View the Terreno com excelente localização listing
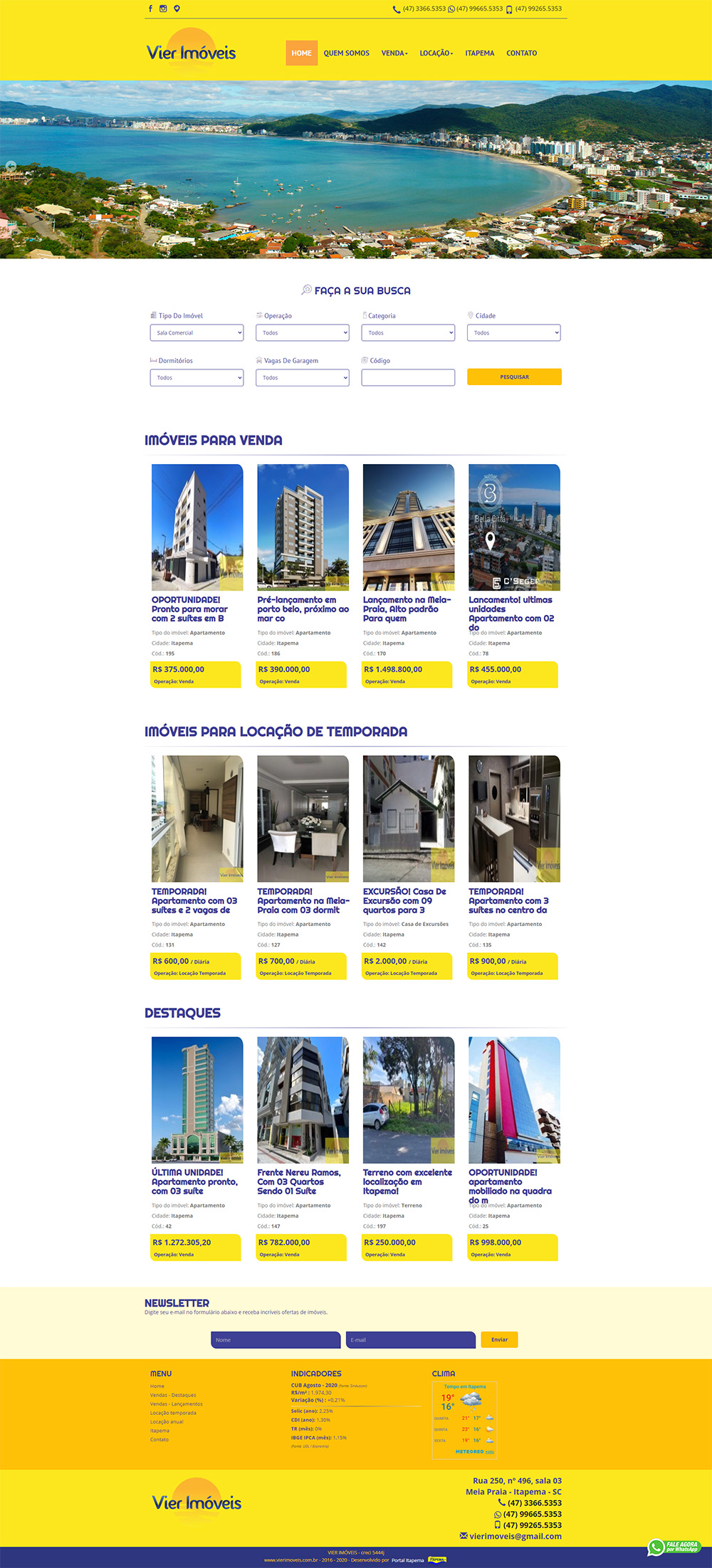This screenshot has height=1568, width=712. [408, 1100]
